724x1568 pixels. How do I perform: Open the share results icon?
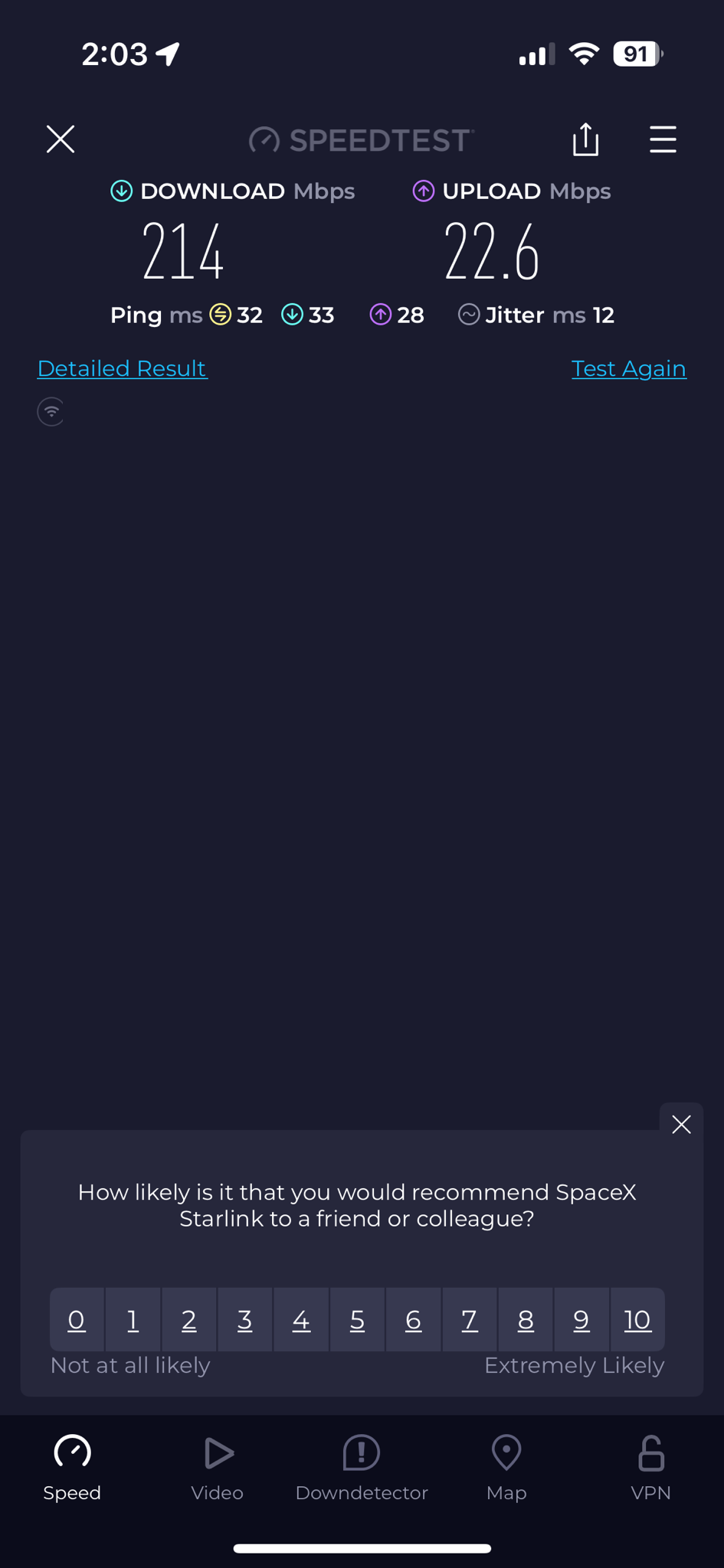tap(585, 139)
